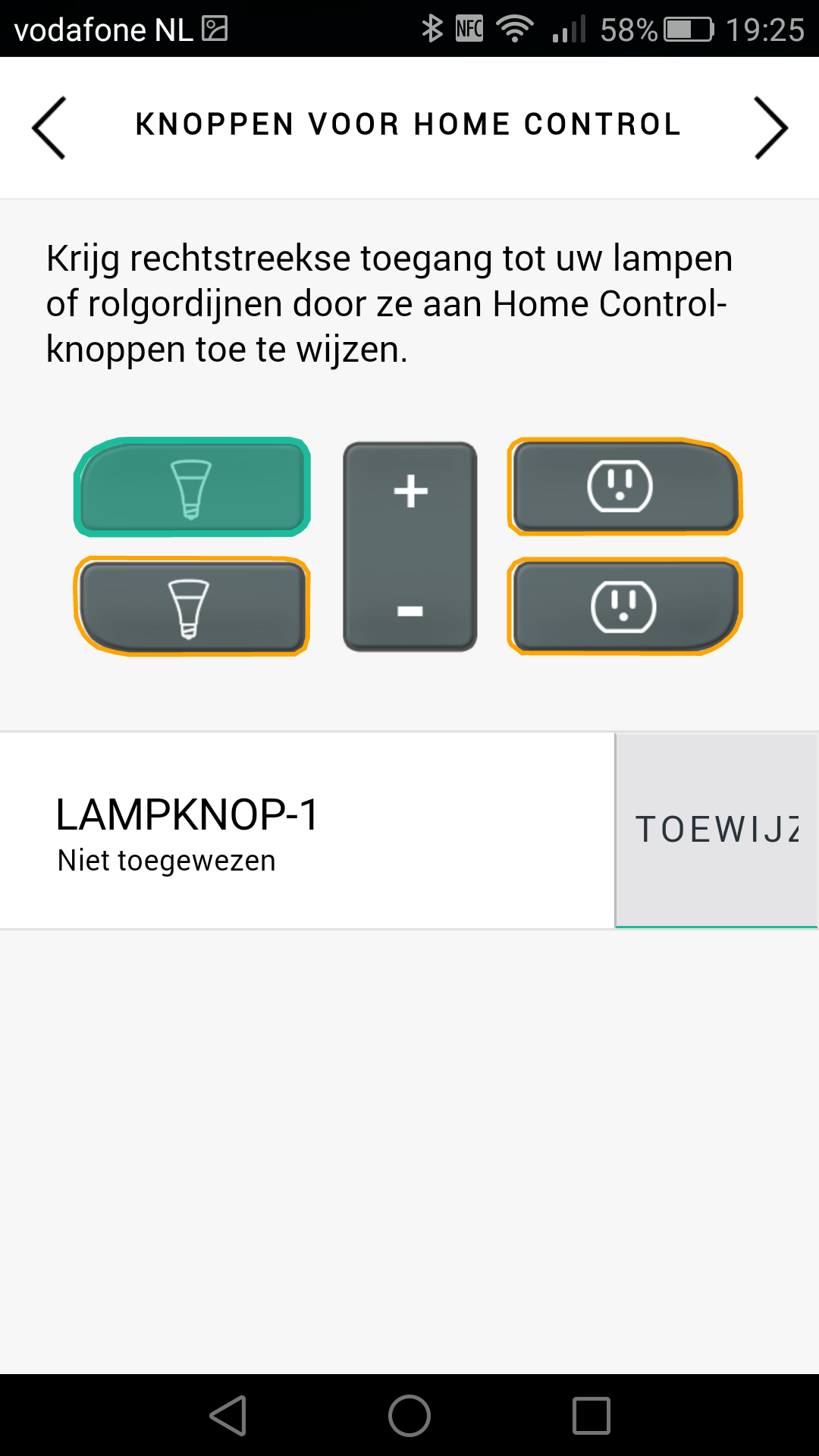Tap the system back button
Image resolution: width=819 pixels, height=1456 pixels.
tap(228, 1416)
